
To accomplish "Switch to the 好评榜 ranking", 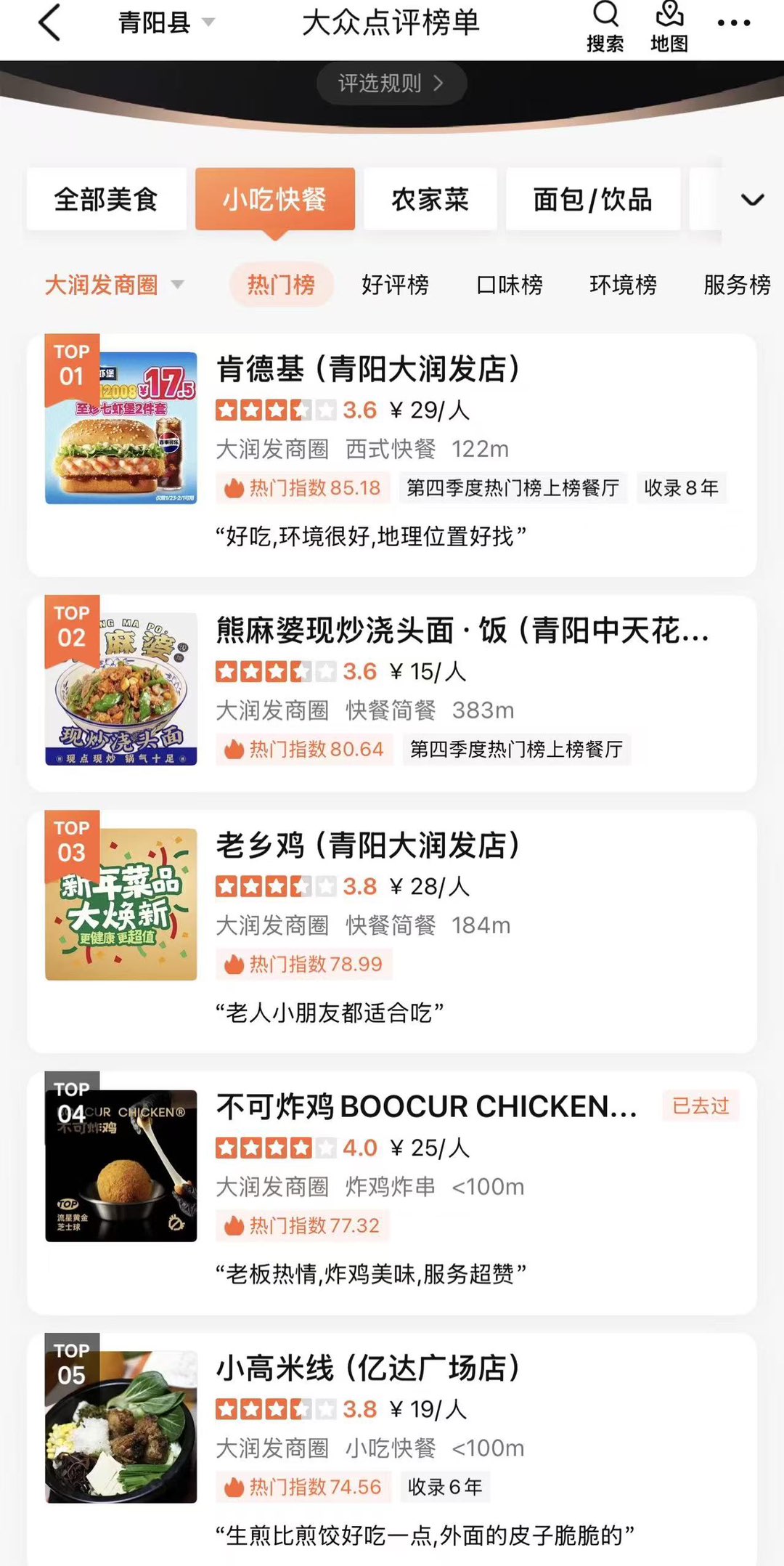I will [395, 285].
